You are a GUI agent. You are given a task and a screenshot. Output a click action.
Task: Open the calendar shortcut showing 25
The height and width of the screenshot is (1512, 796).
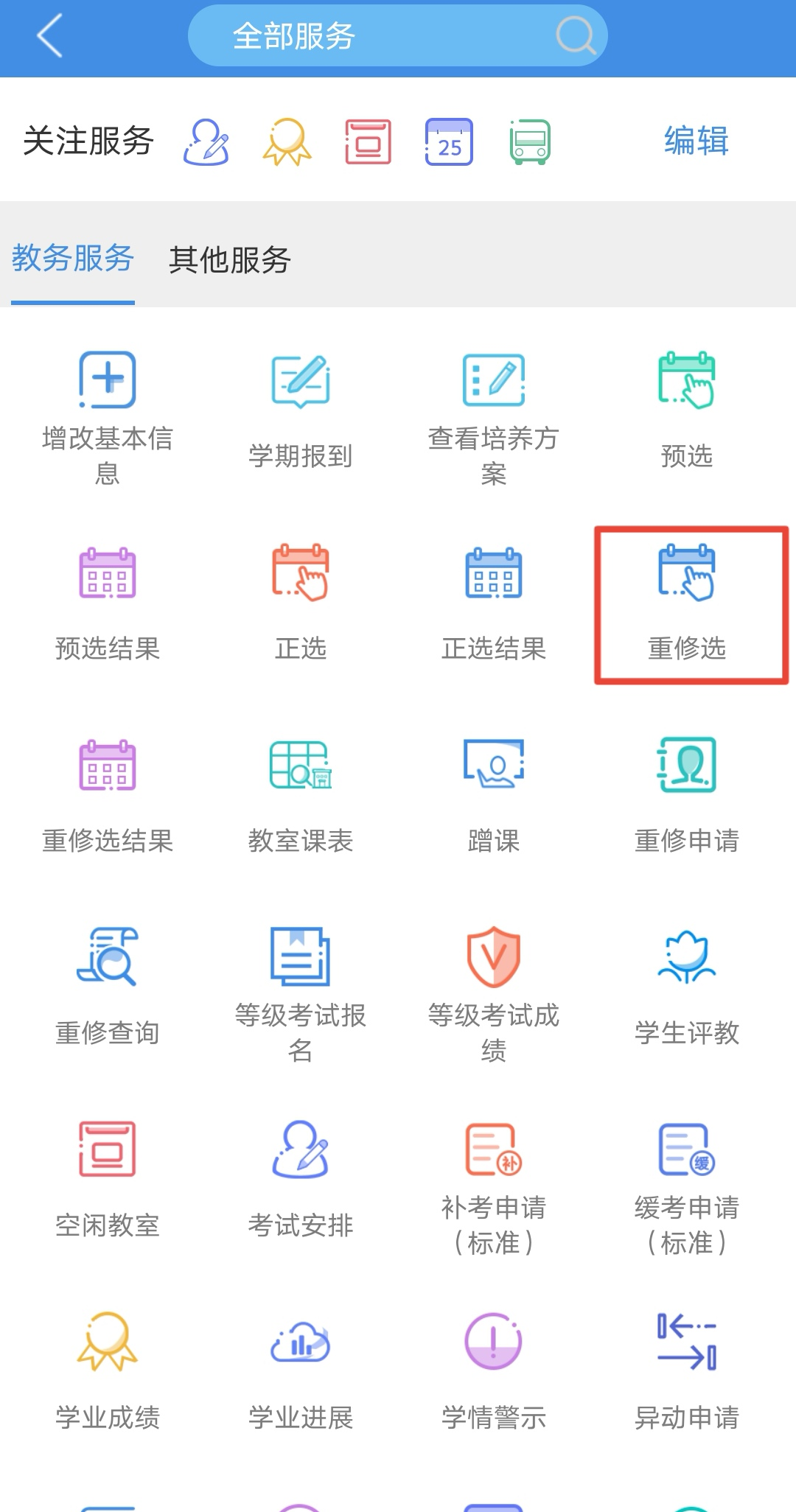point(449,141)
